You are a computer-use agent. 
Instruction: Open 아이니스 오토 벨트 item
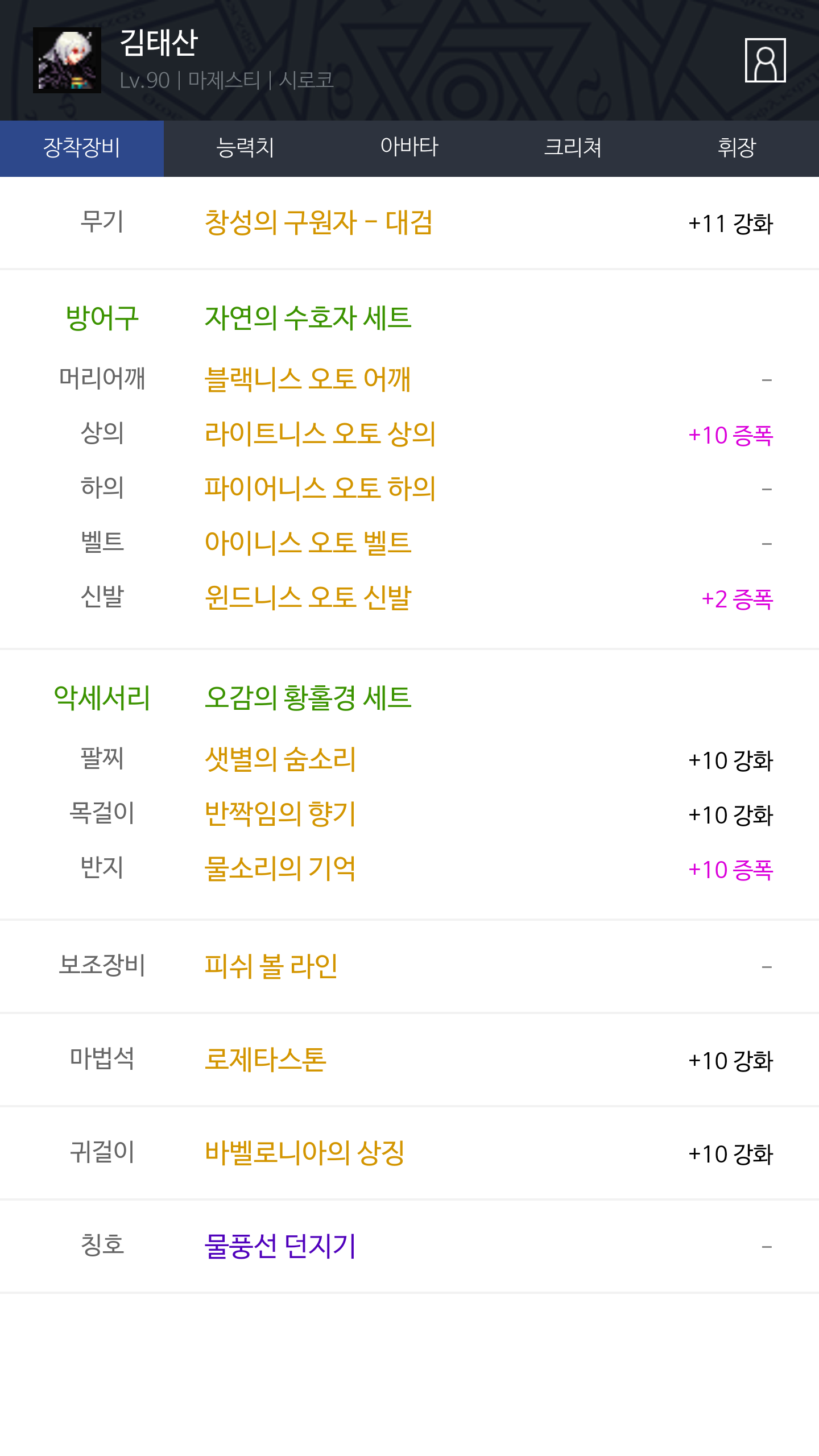point(308,543)
